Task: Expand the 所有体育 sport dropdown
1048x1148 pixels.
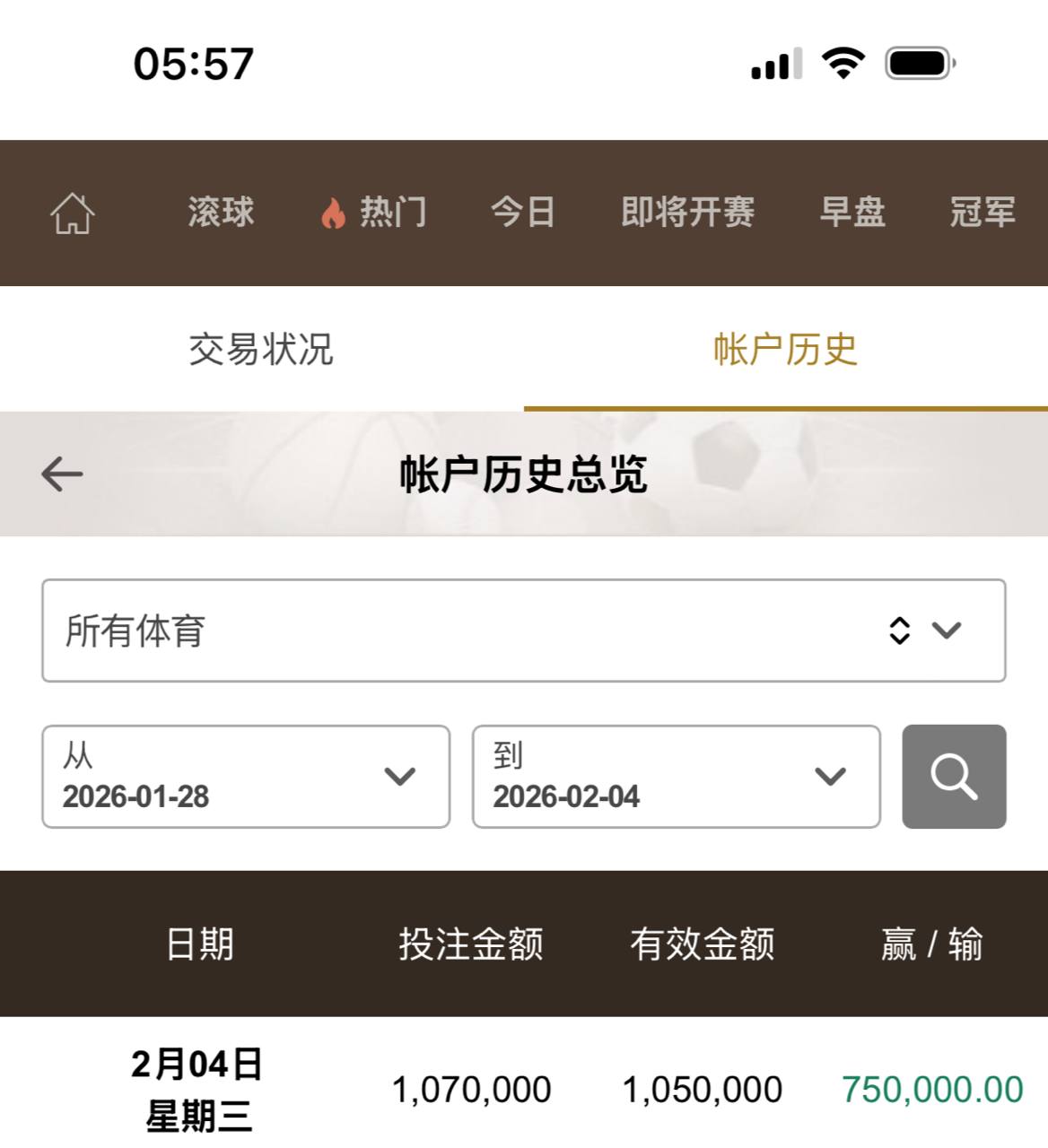Action: [x=523, y=631]
